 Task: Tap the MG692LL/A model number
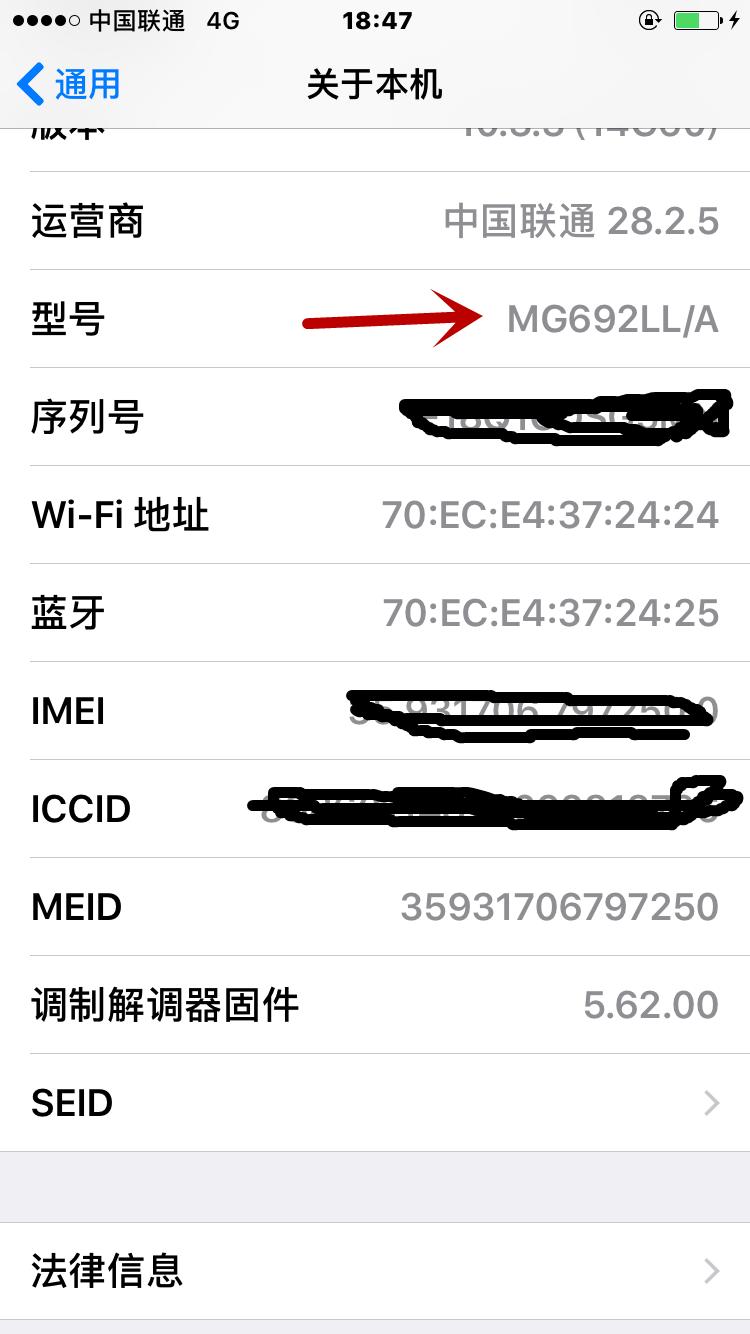(x=612, y=318)
